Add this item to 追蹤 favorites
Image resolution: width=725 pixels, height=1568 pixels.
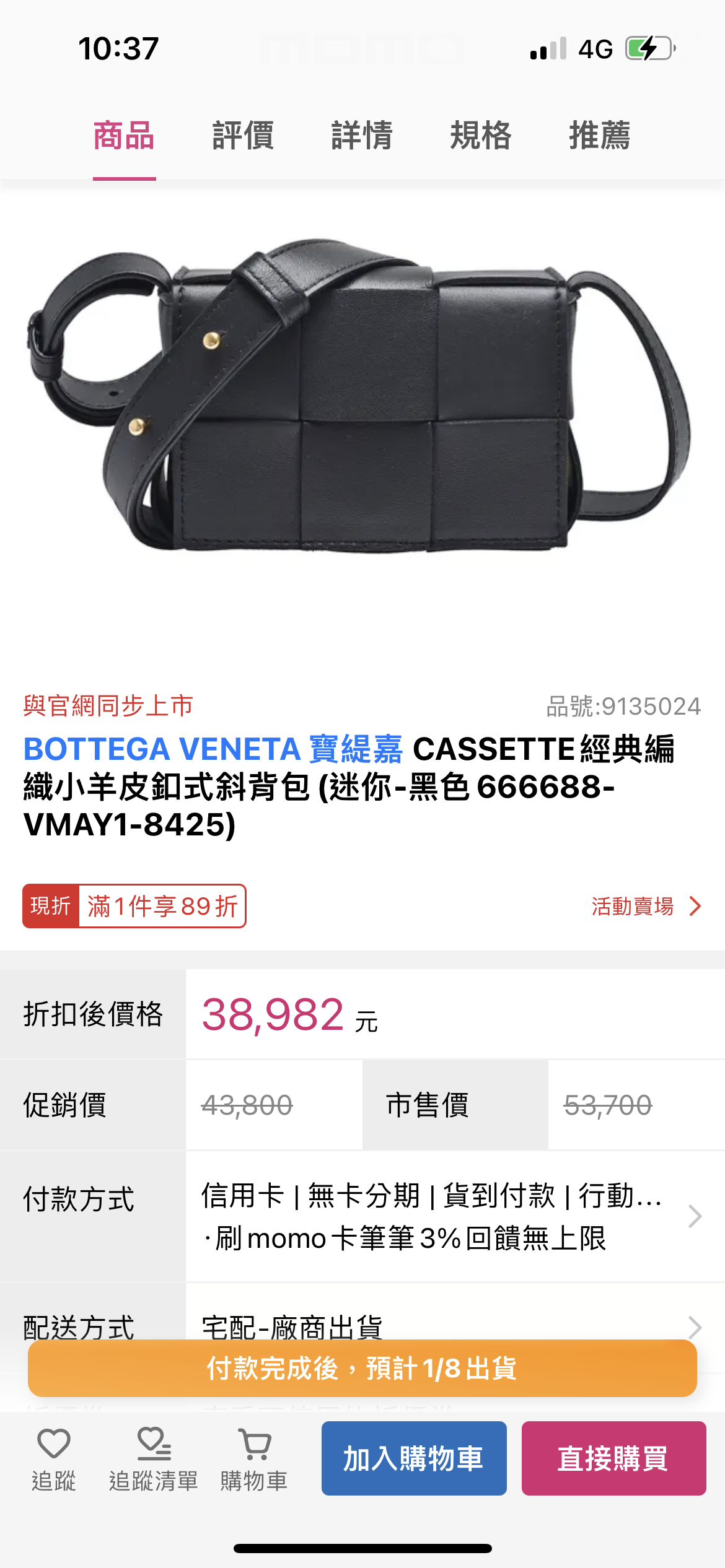[x=54, y=1457]
